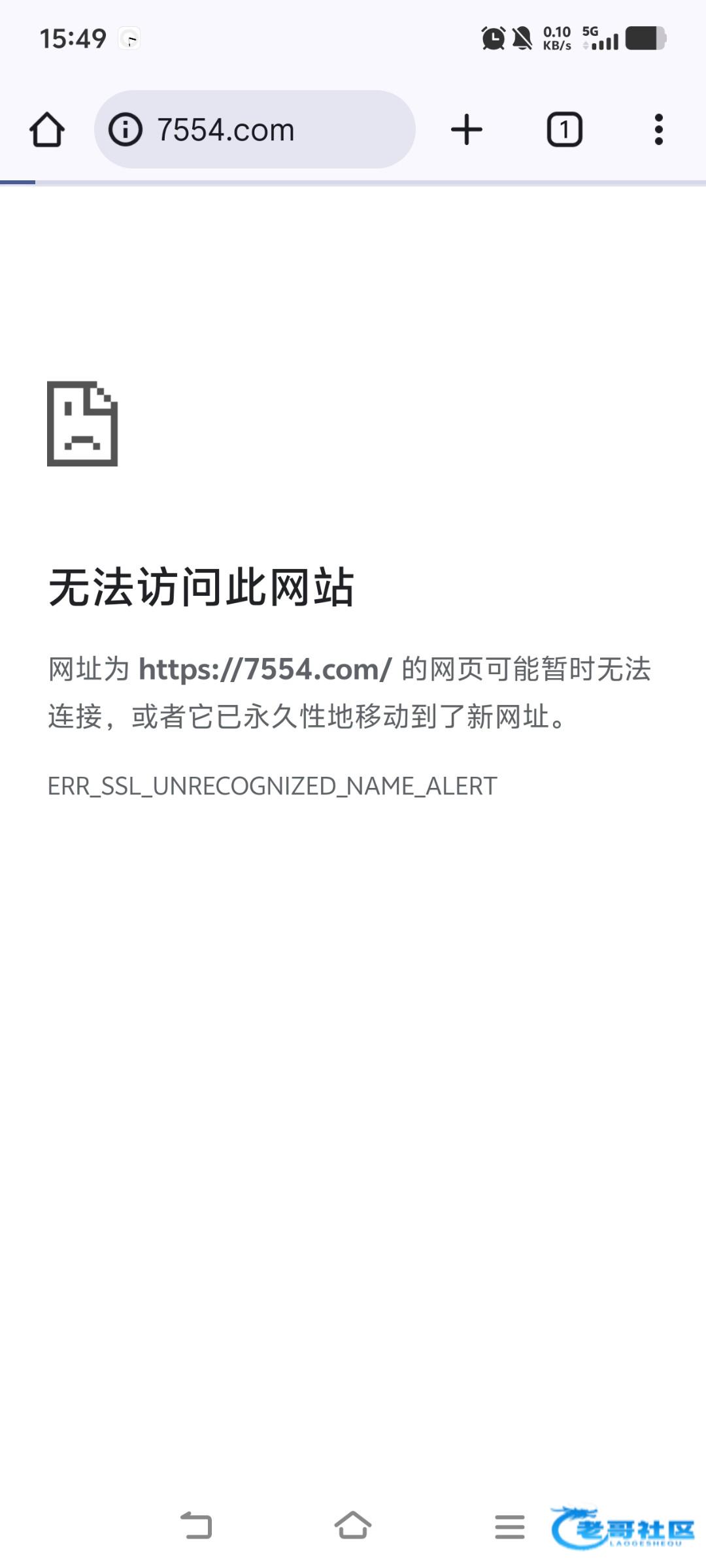
Task: Go back using system navigation
Action: point(196,1526)
